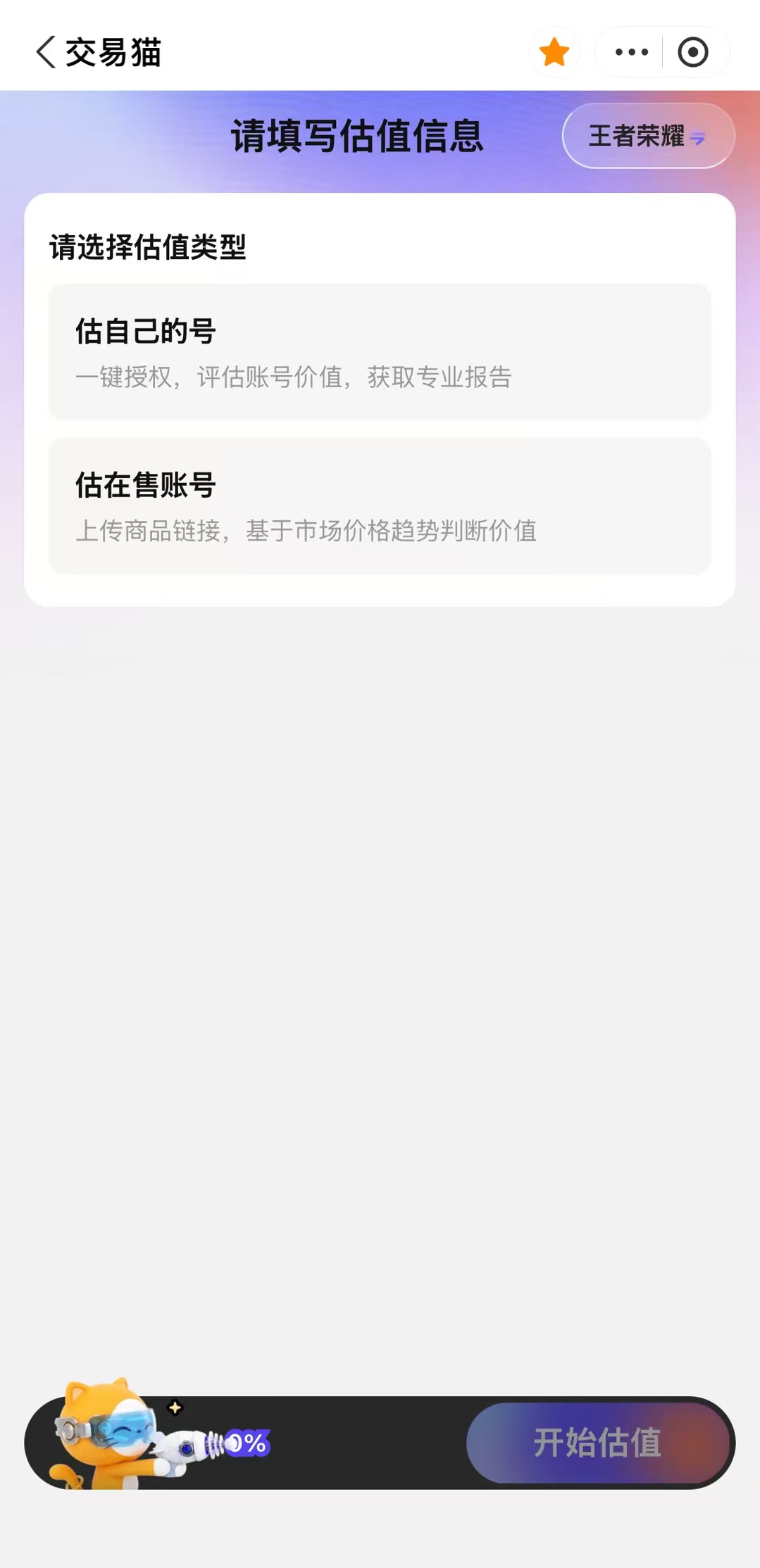Tap the 开始估值 button
This screenshot has height=1568, width=760.
click(597, 1443)
